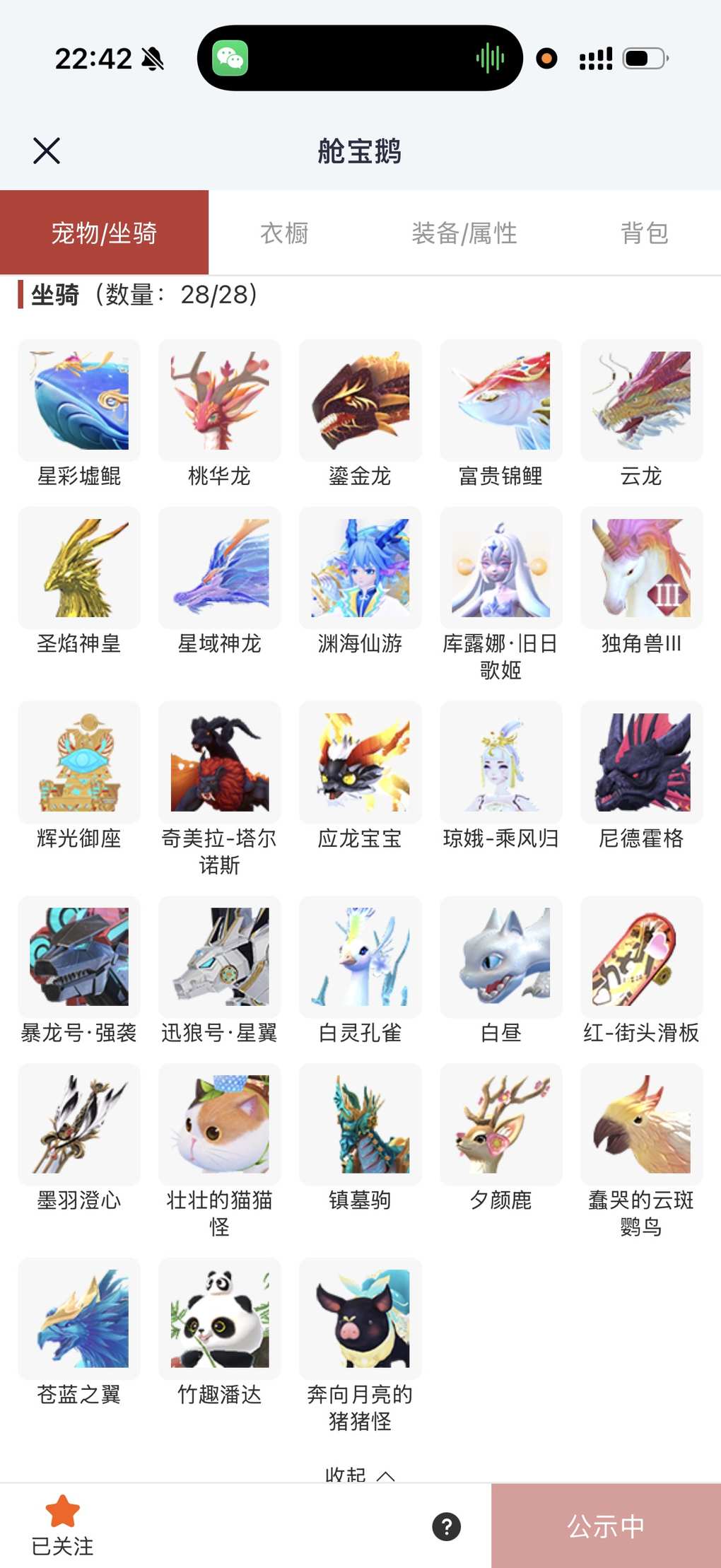Open the 背包 tab
This screenshot has width=721, height=1568.
[644, 233]
